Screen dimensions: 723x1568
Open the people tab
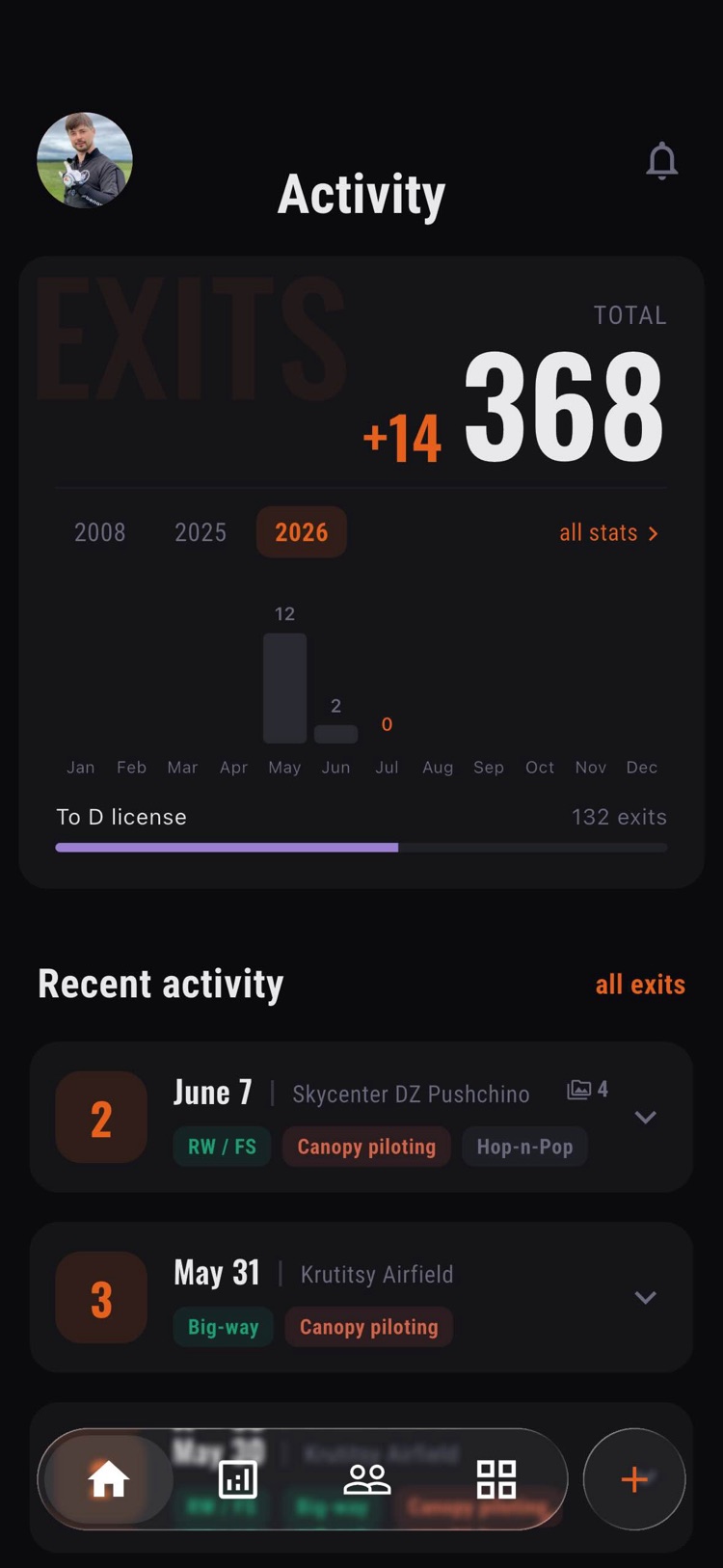tap(367, 1479)
